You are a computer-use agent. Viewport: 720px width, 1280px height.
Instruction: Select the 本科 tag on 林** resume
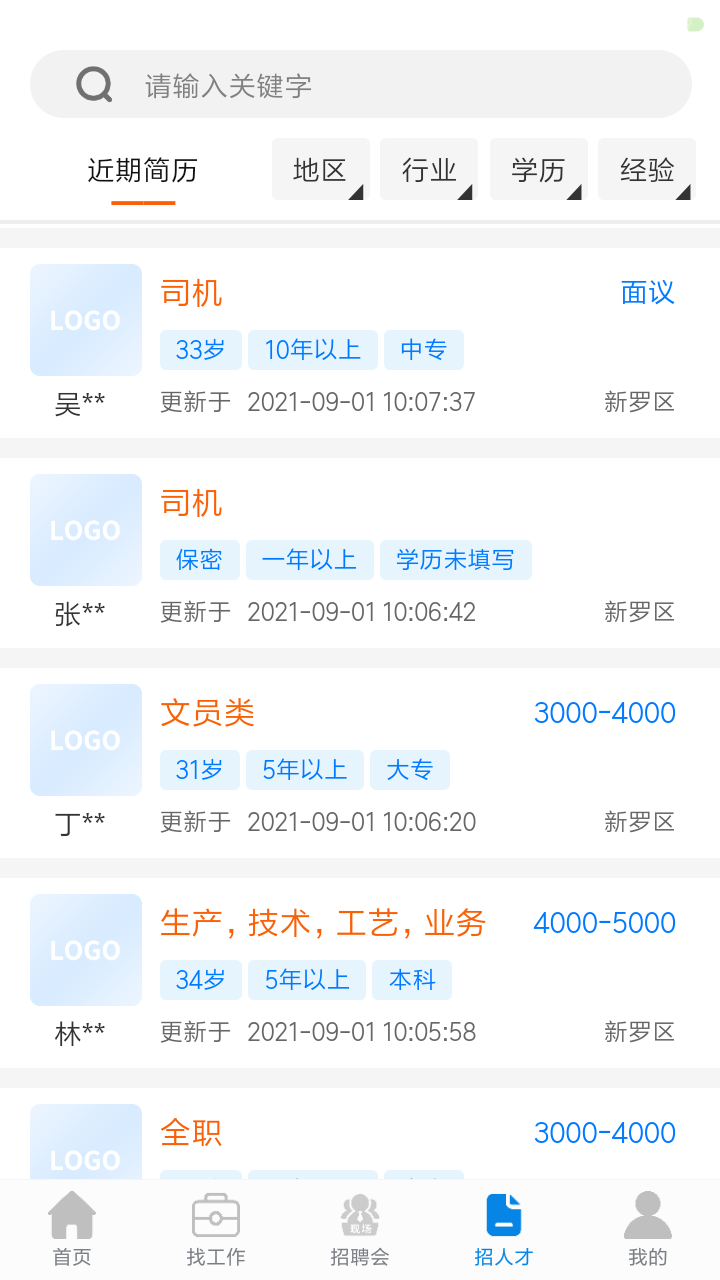pyautogui.click(x=412, y=980)
